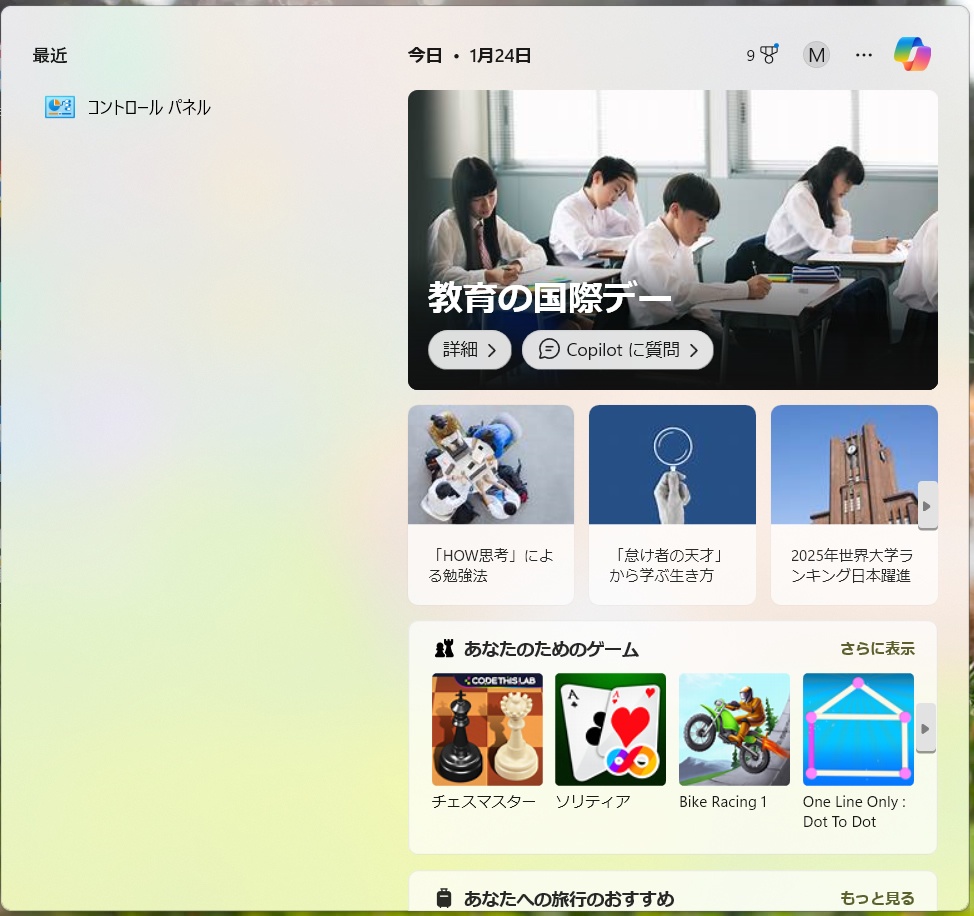Tap もっと見る in the travel section
This screenshot has width=974, height=916.
[877, 898]
